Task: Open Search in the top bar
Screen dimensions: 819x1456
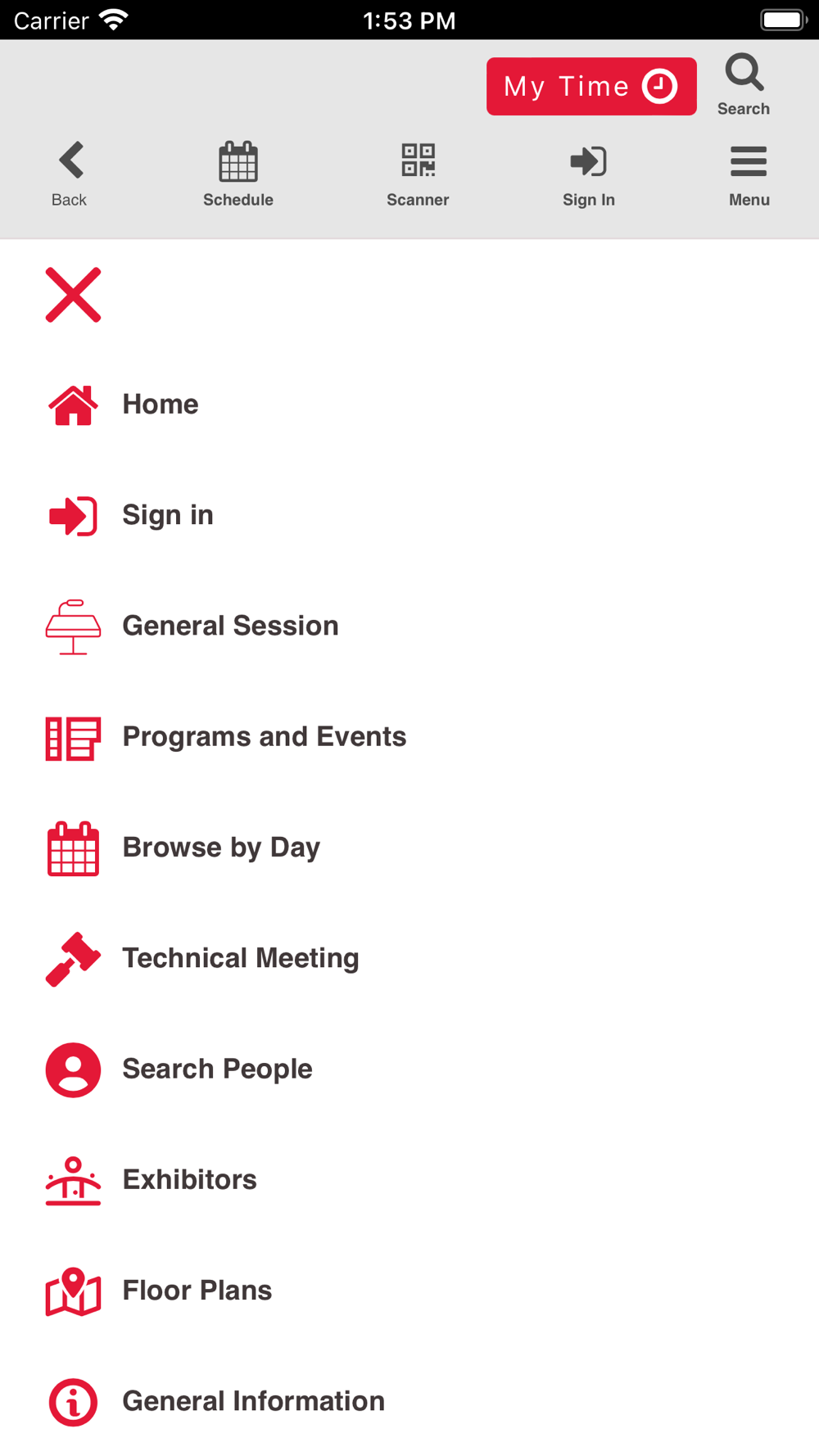Action: click(744, 85)
